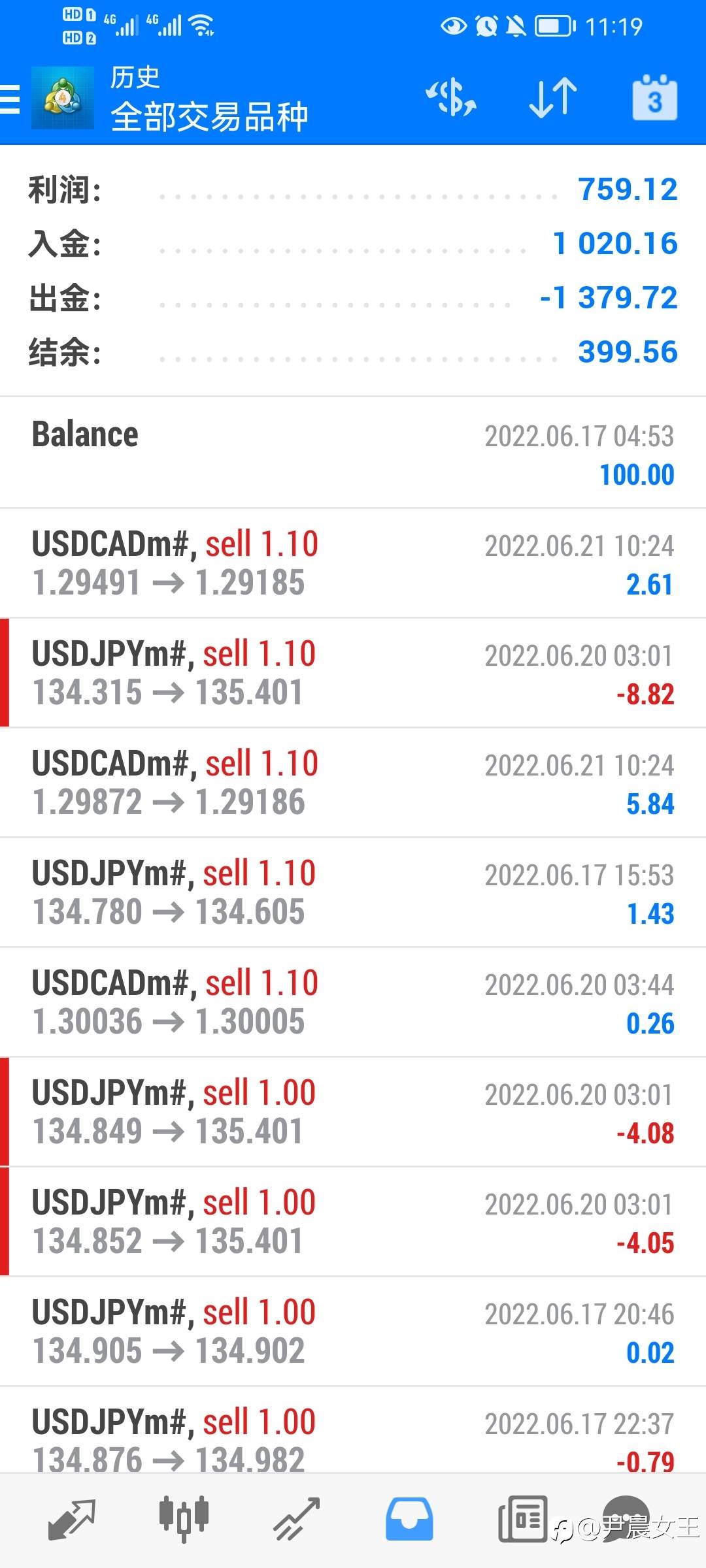The width and height of the screenshot is (706, 1568).
Task: Open the symbol filter dollar icon
Action: (x=451, y=98)
